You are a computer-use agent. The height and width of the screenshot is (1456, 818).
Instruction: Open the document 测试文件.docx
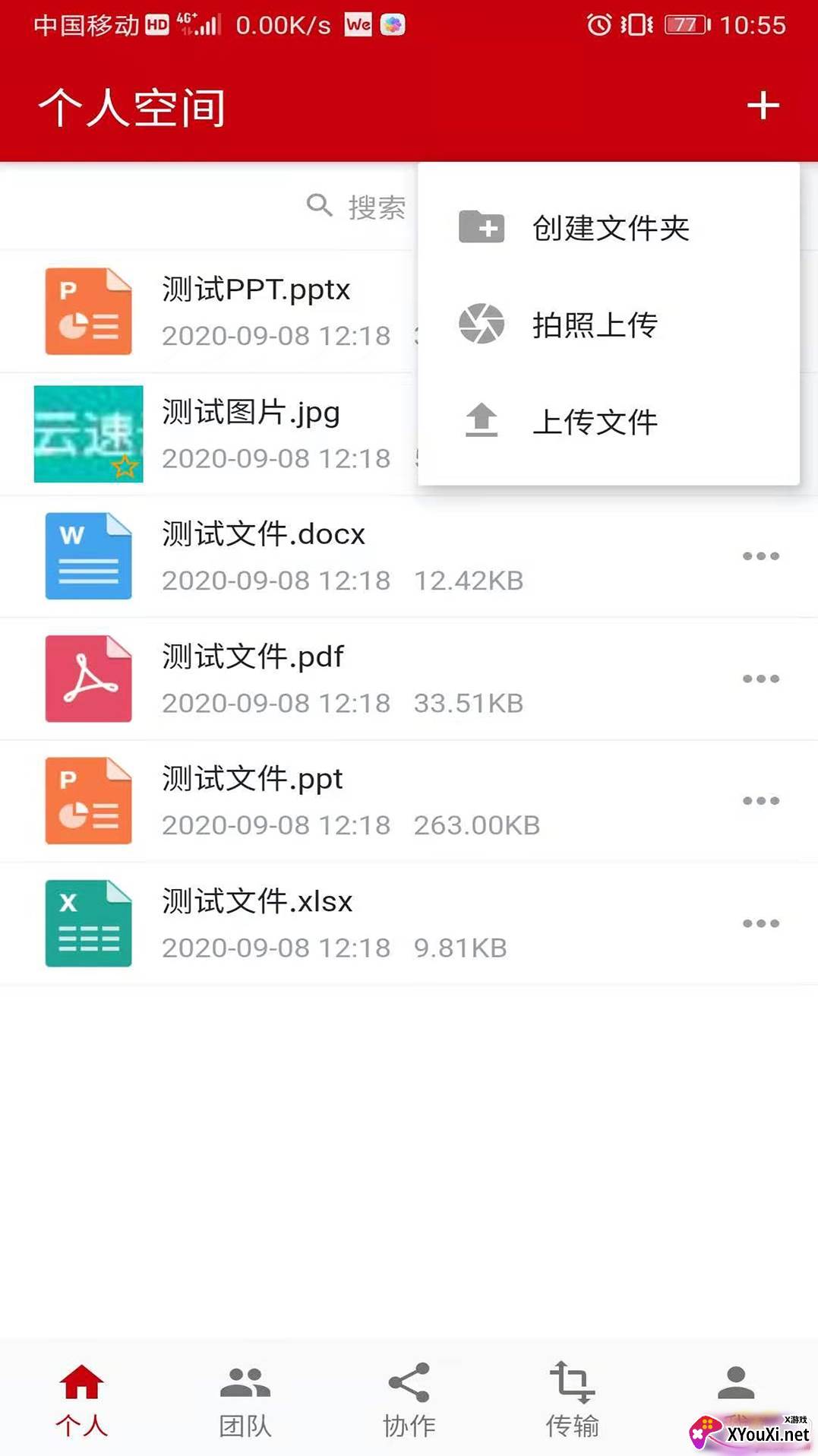263,535
